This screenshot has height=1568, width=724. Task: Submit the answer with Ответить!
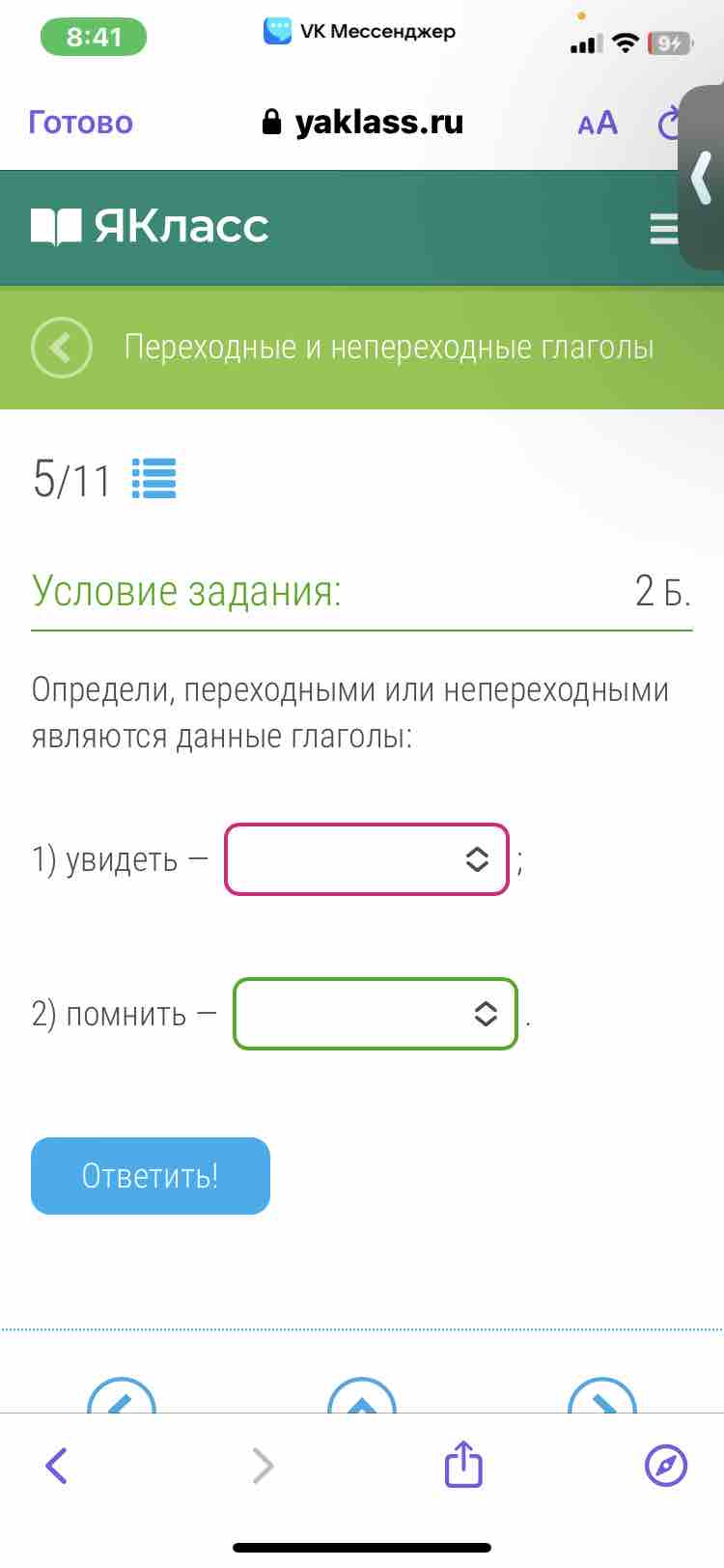tap(151, 1176)
